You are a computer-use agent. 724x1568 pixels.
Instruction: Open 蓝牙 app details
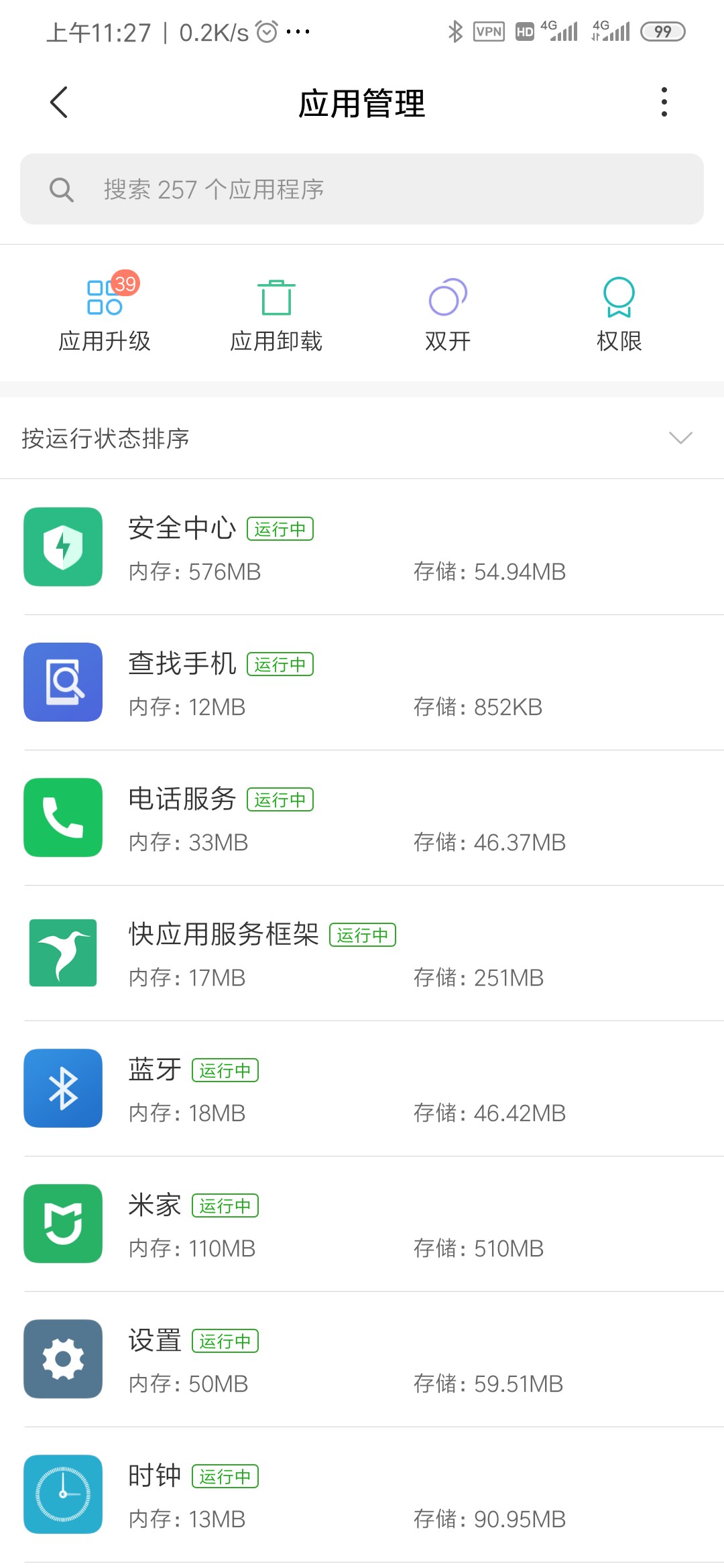click(x=362, y=1089)
